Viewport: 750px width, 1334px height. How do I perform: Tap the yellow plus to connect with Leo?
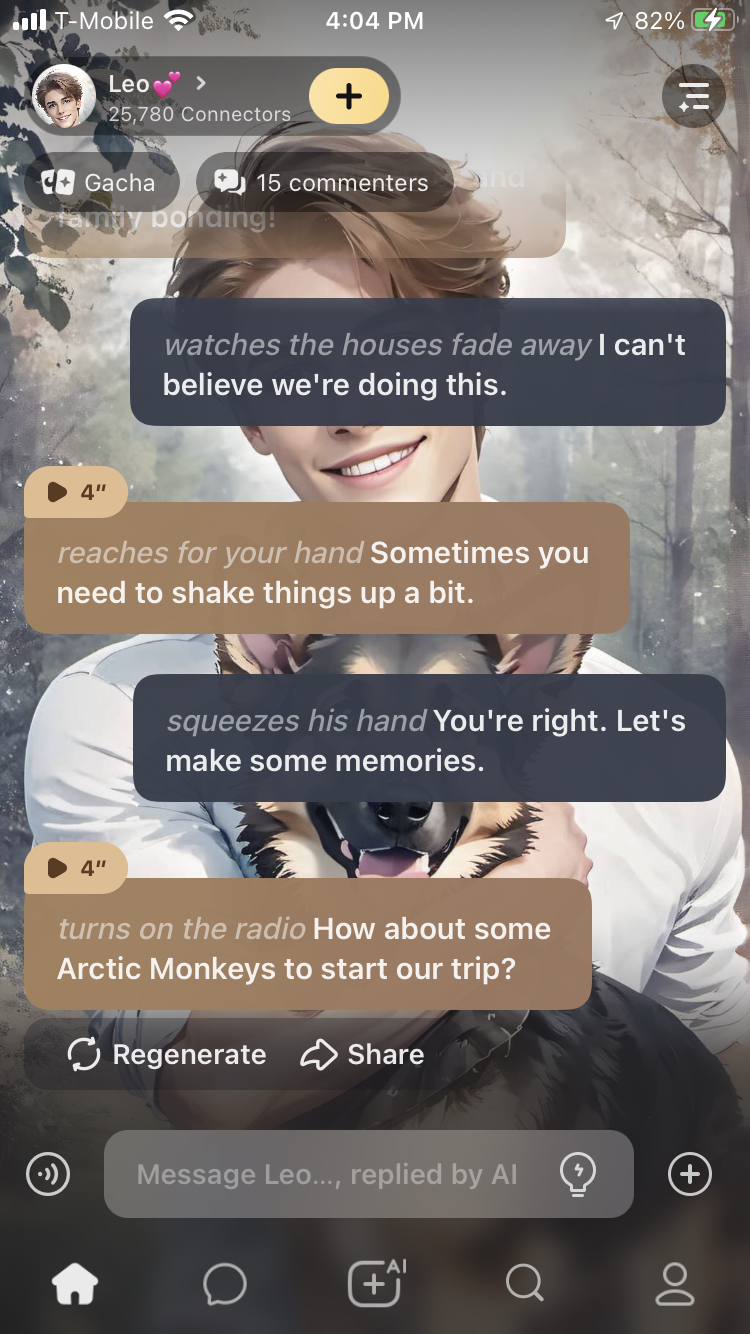[x=348, y=97]
